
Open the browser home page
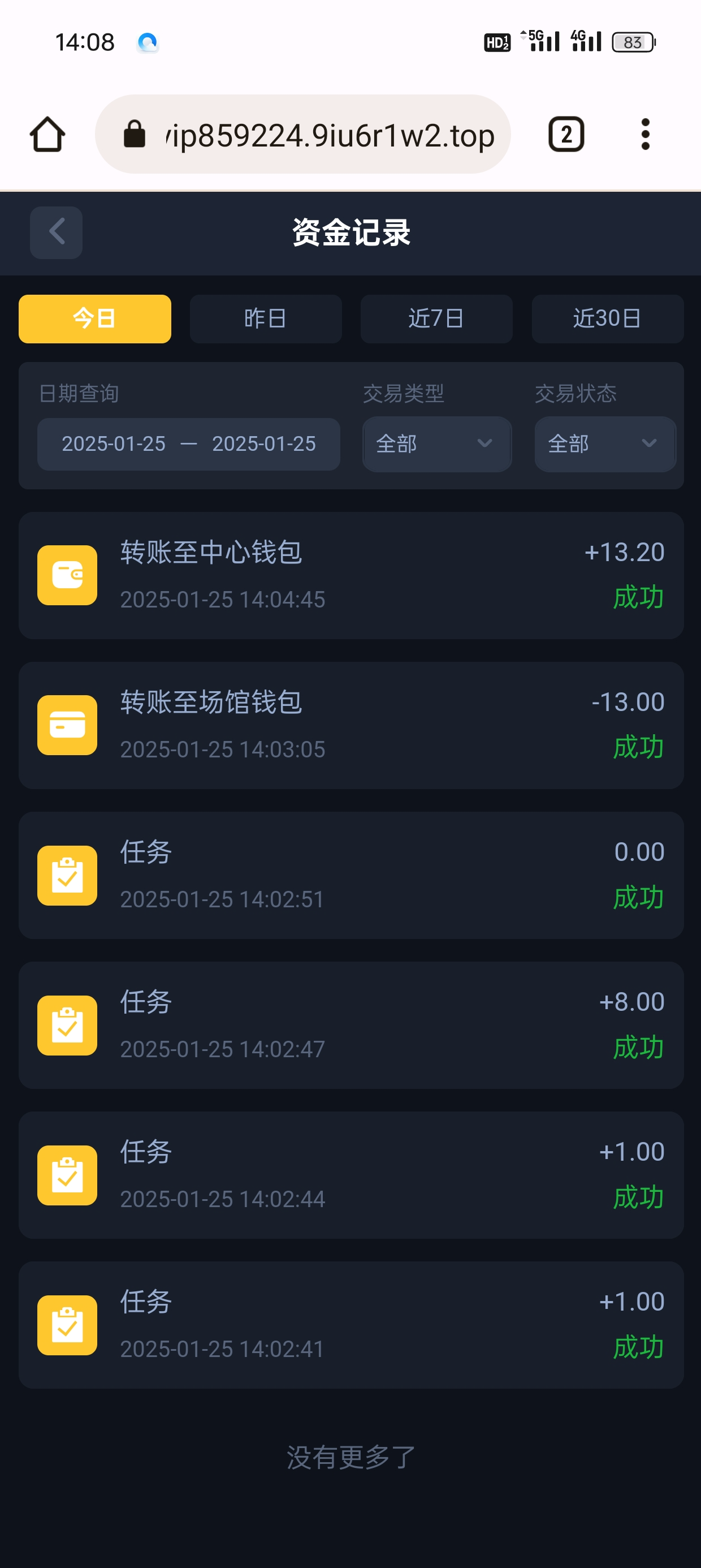[47, 135]
